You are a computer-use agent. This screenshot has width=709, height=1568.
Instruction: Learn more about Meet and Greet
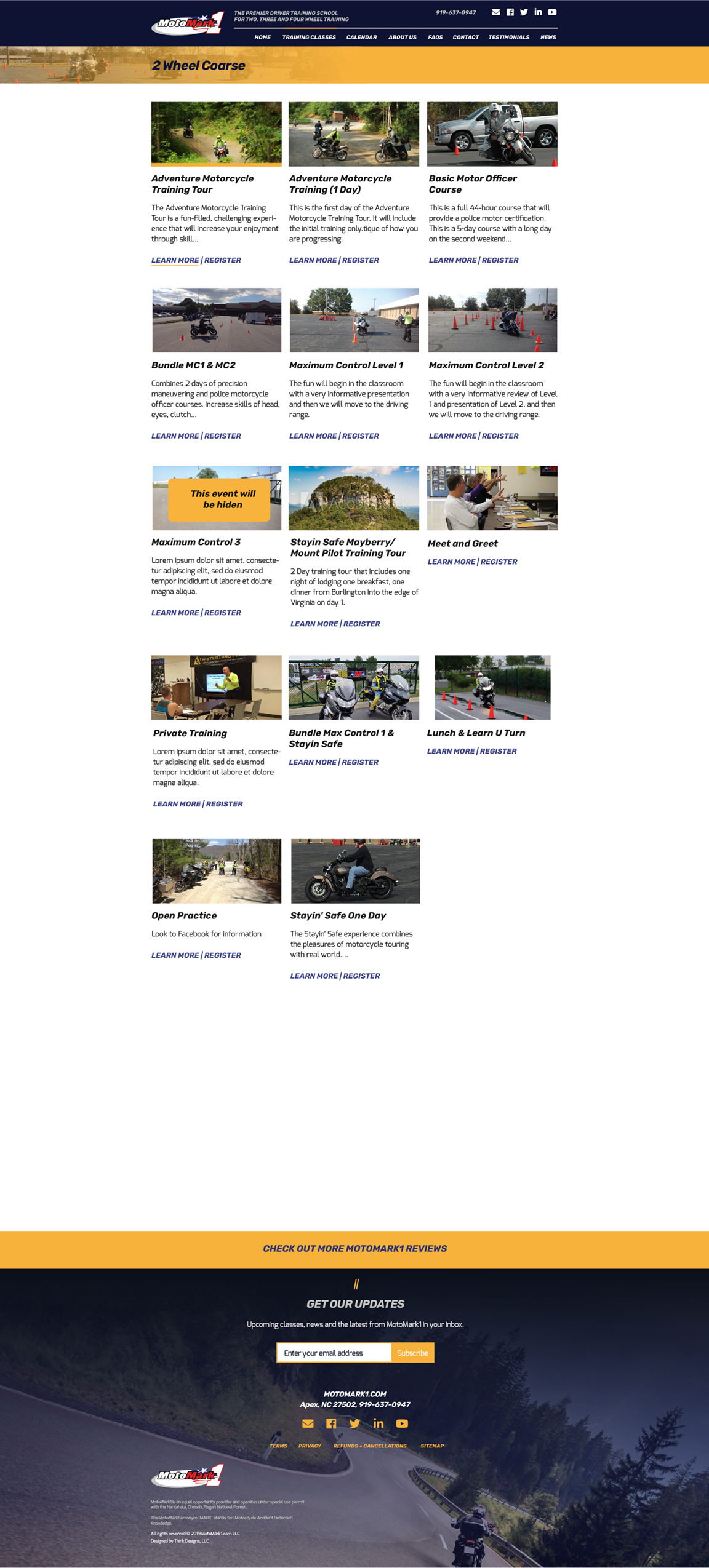[x=451, y=562]
